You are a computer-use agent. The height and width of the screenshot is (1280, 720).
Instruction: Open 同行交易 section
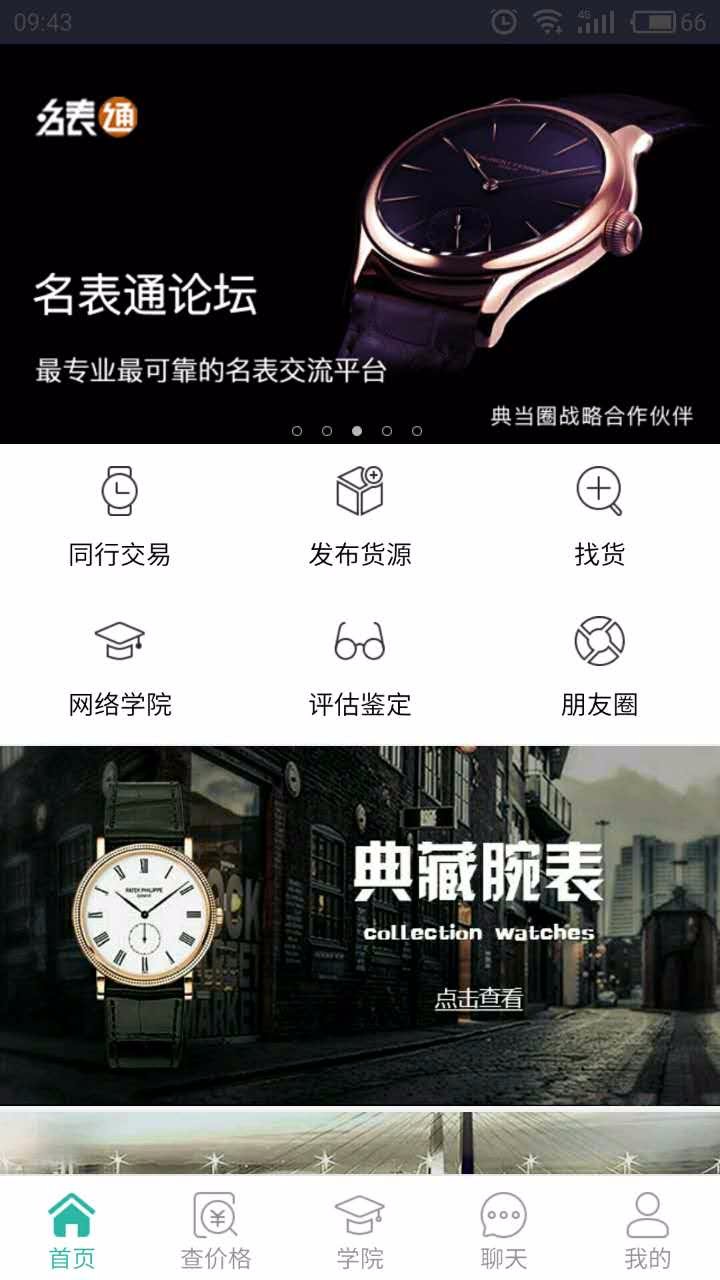[120, 516]
